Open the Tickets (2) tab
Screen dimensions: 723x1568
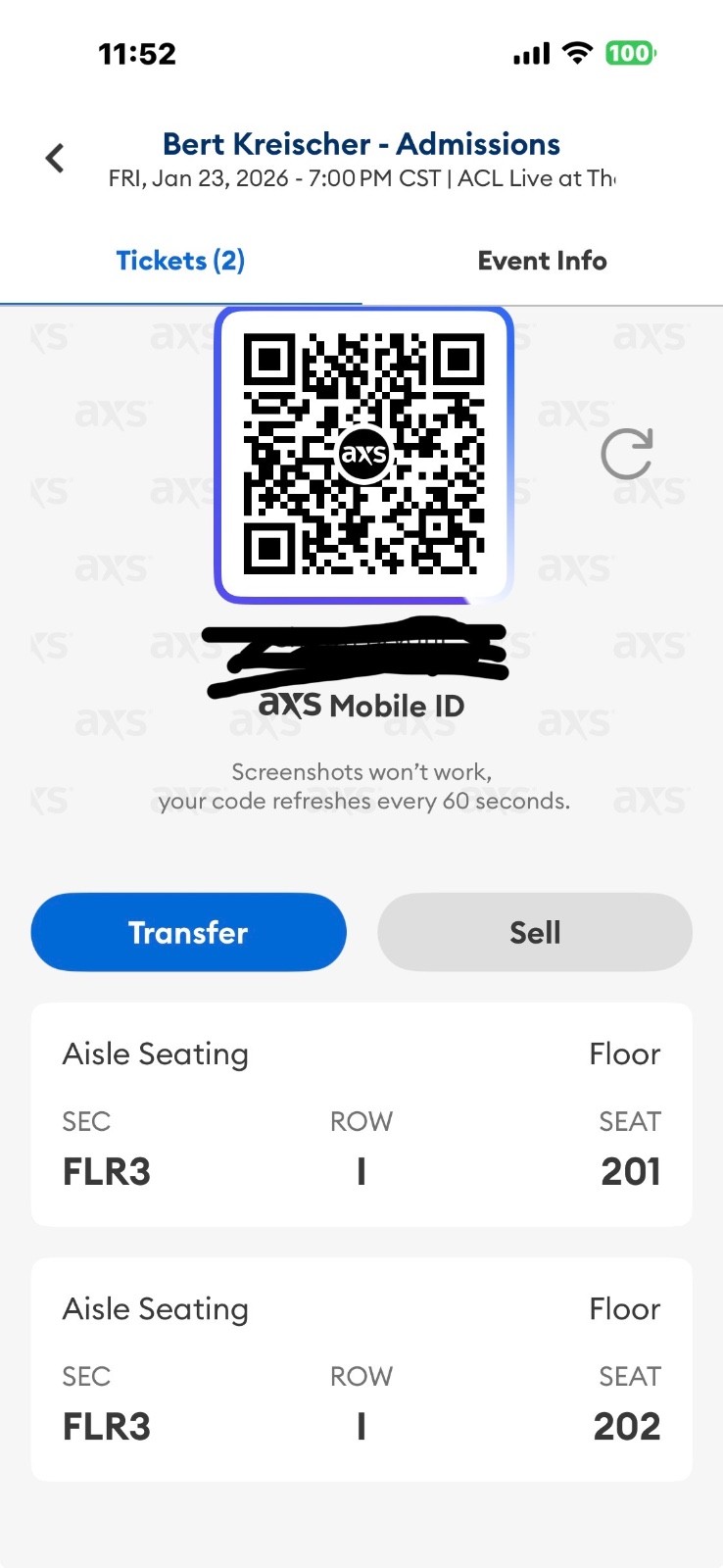click(x=180, y=261)
